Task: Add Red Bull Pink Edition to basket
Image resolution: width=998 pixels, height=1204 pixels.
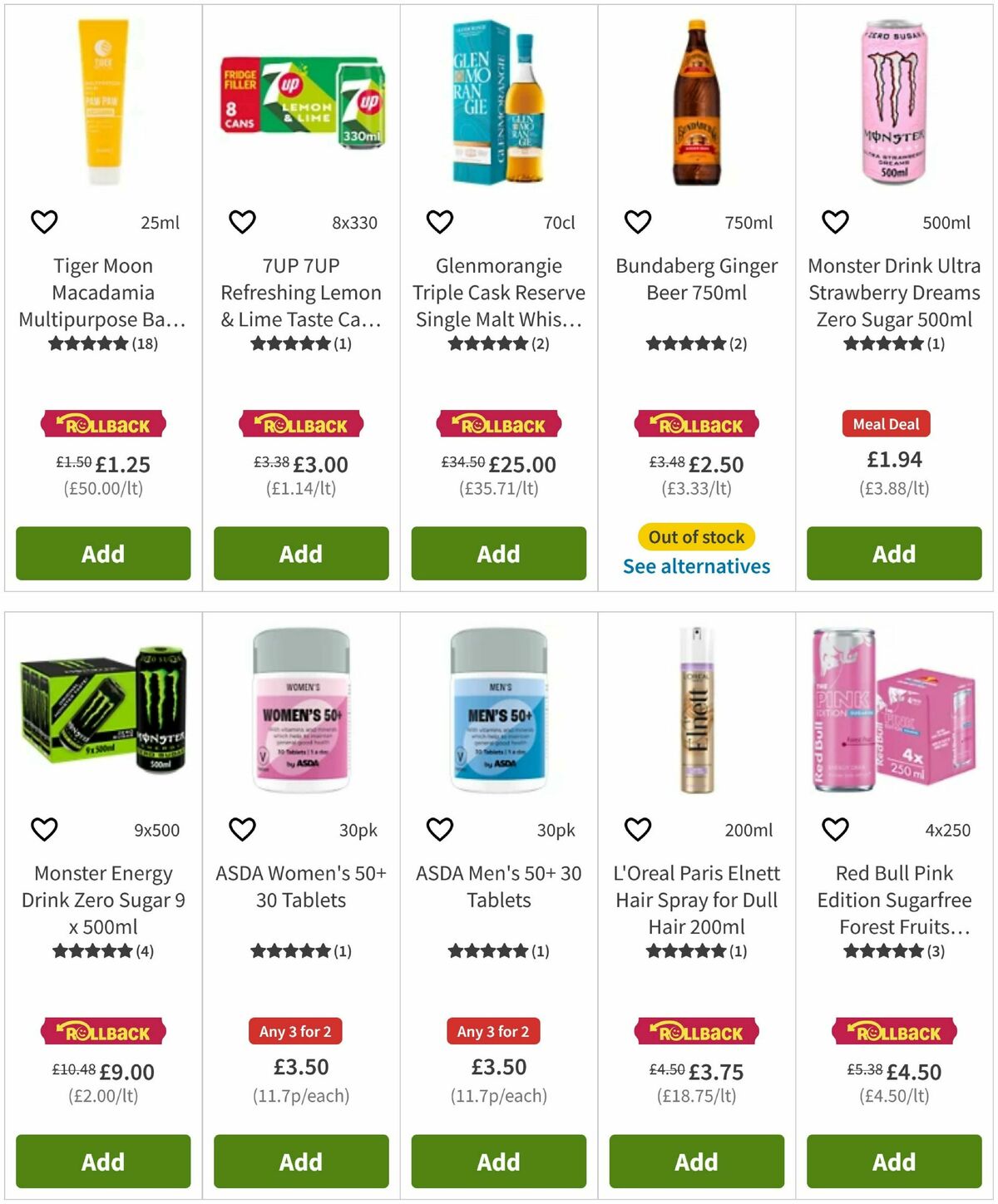Action: click(x=893, y=1162)
